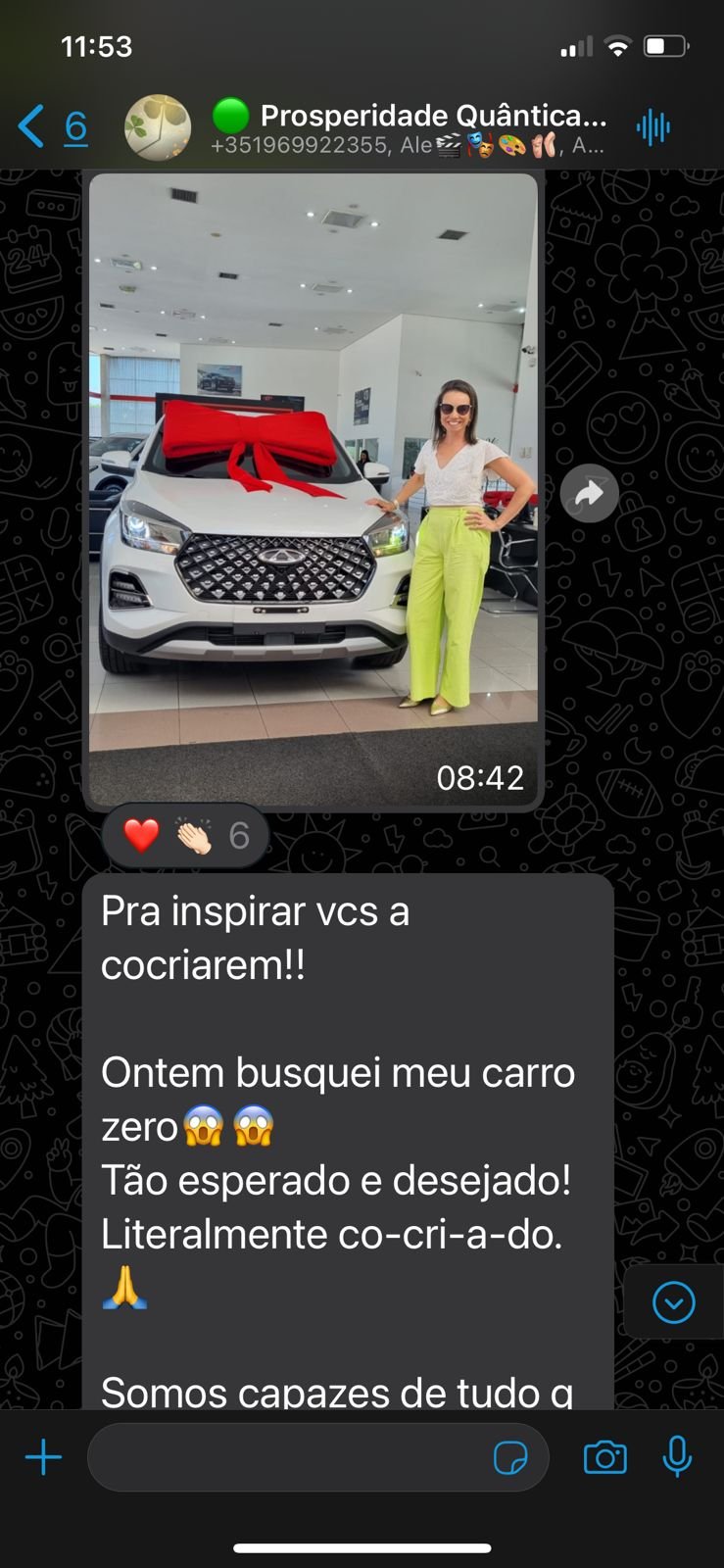Tap the microphone to record voice message
The width and height of the screenshot is (724, 1568).
pos(677,1457)
